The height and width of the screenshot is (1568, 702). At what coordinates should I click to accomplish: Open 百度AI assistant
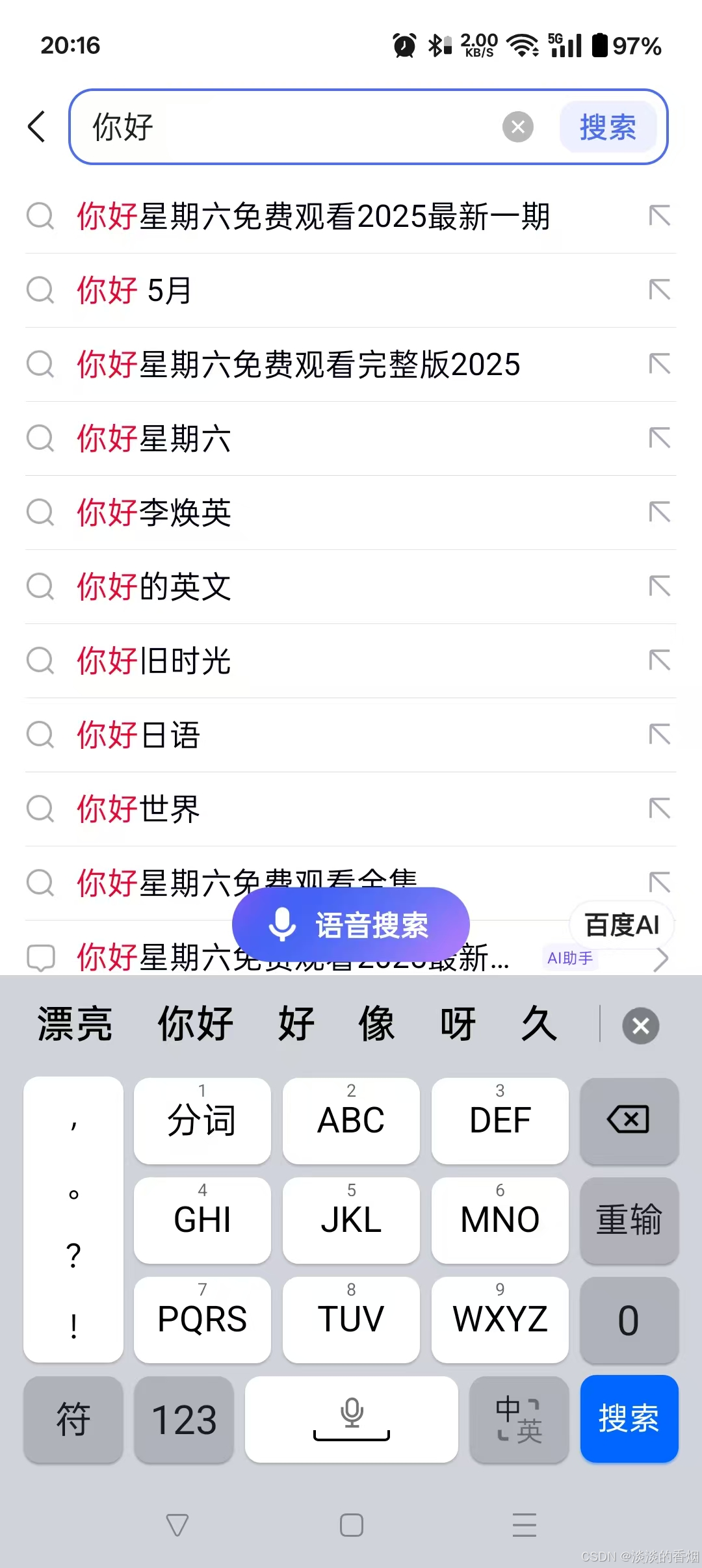tap(621, 924)
